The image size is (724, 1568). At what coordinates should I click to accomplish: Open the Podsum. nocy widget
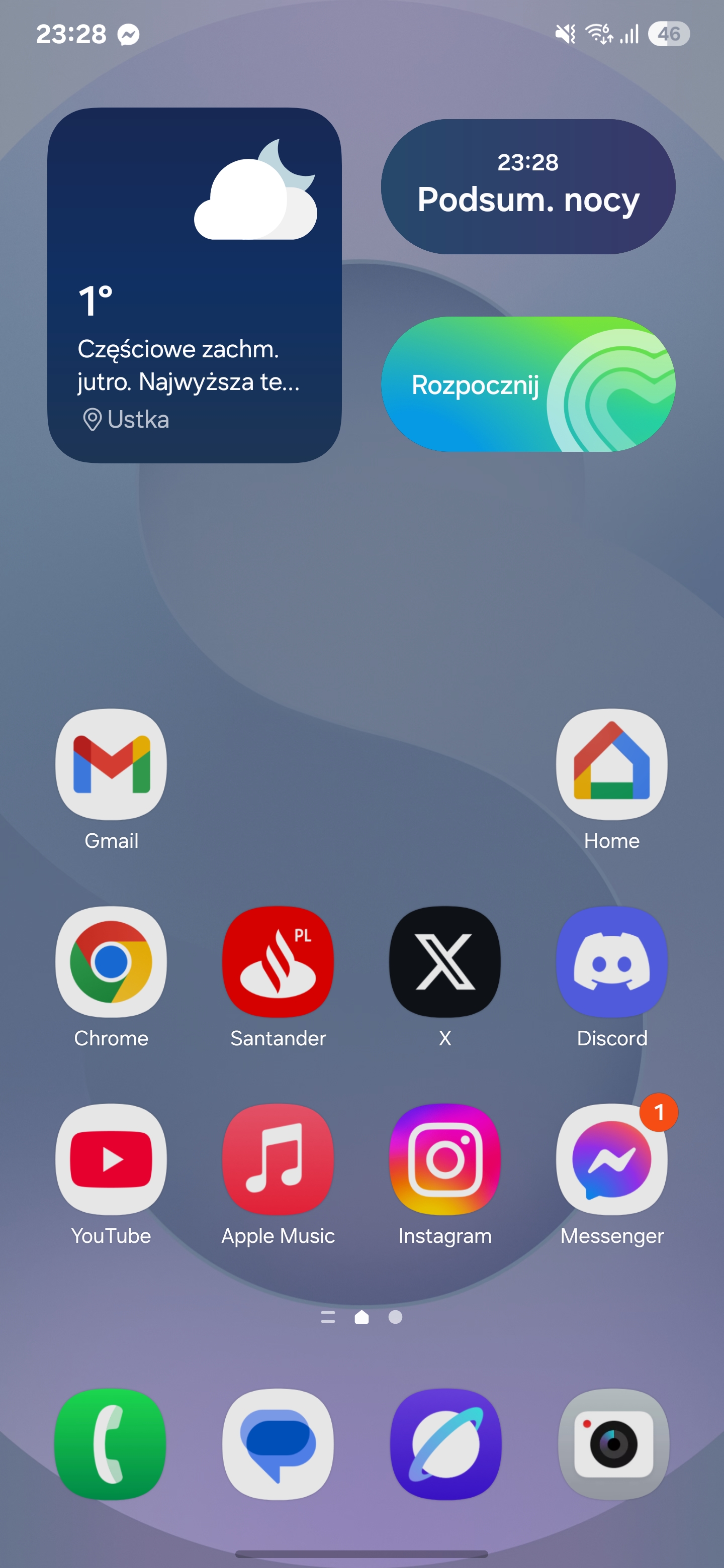528,186
